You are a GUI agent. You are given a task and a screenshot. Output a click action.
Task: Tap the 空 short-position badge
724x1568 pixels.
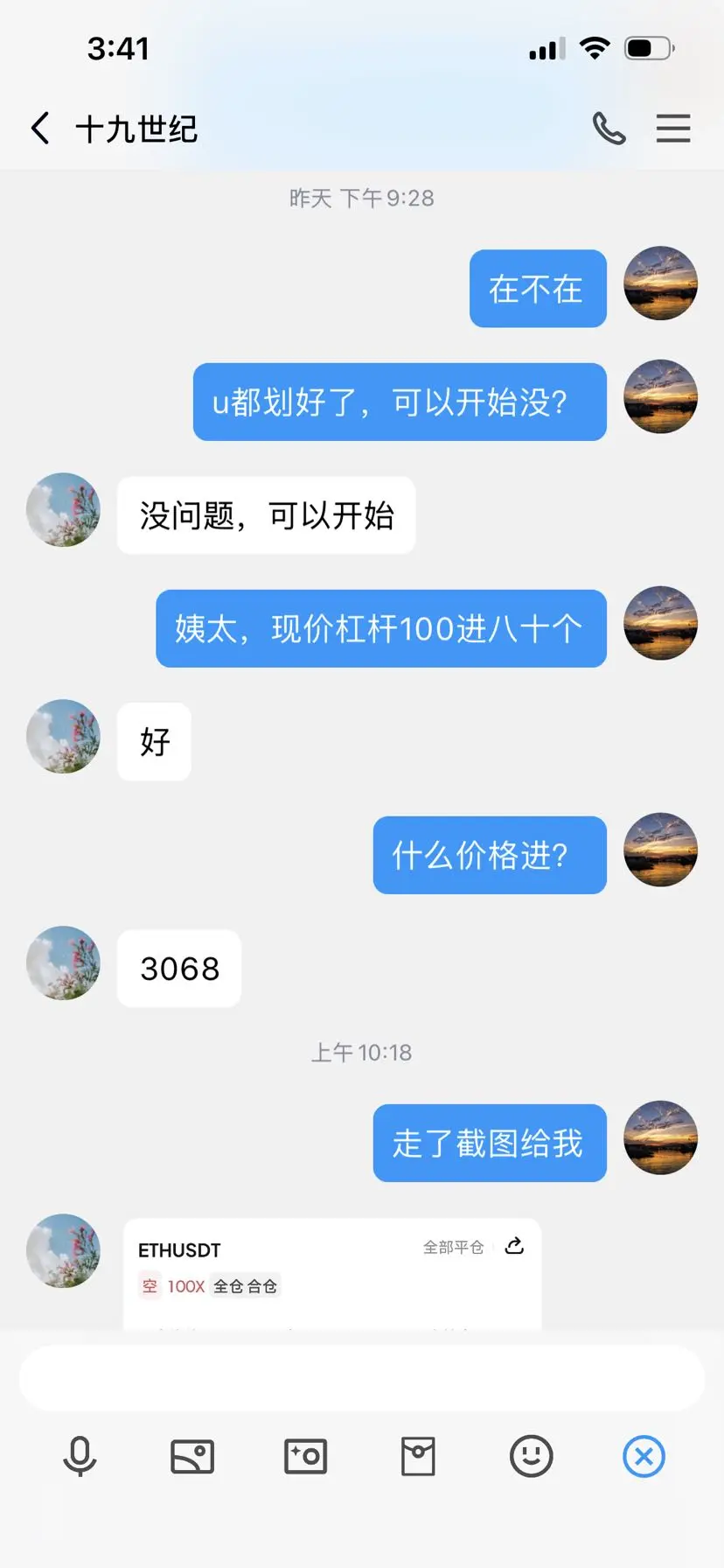[150, 1286]
